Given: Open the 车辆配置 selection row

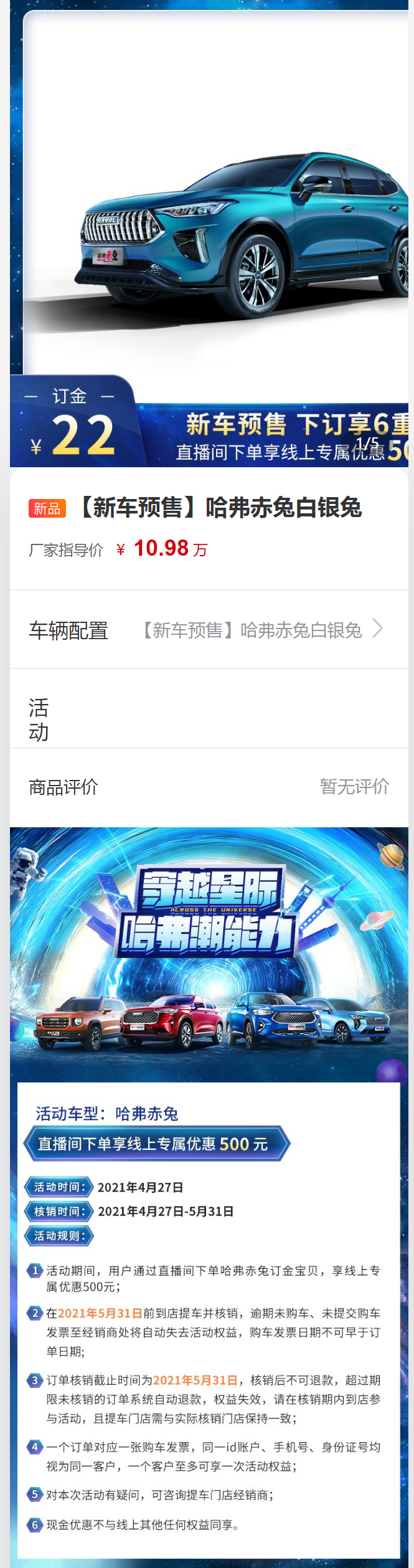Looking at the screenshot, I should [209, 630].
